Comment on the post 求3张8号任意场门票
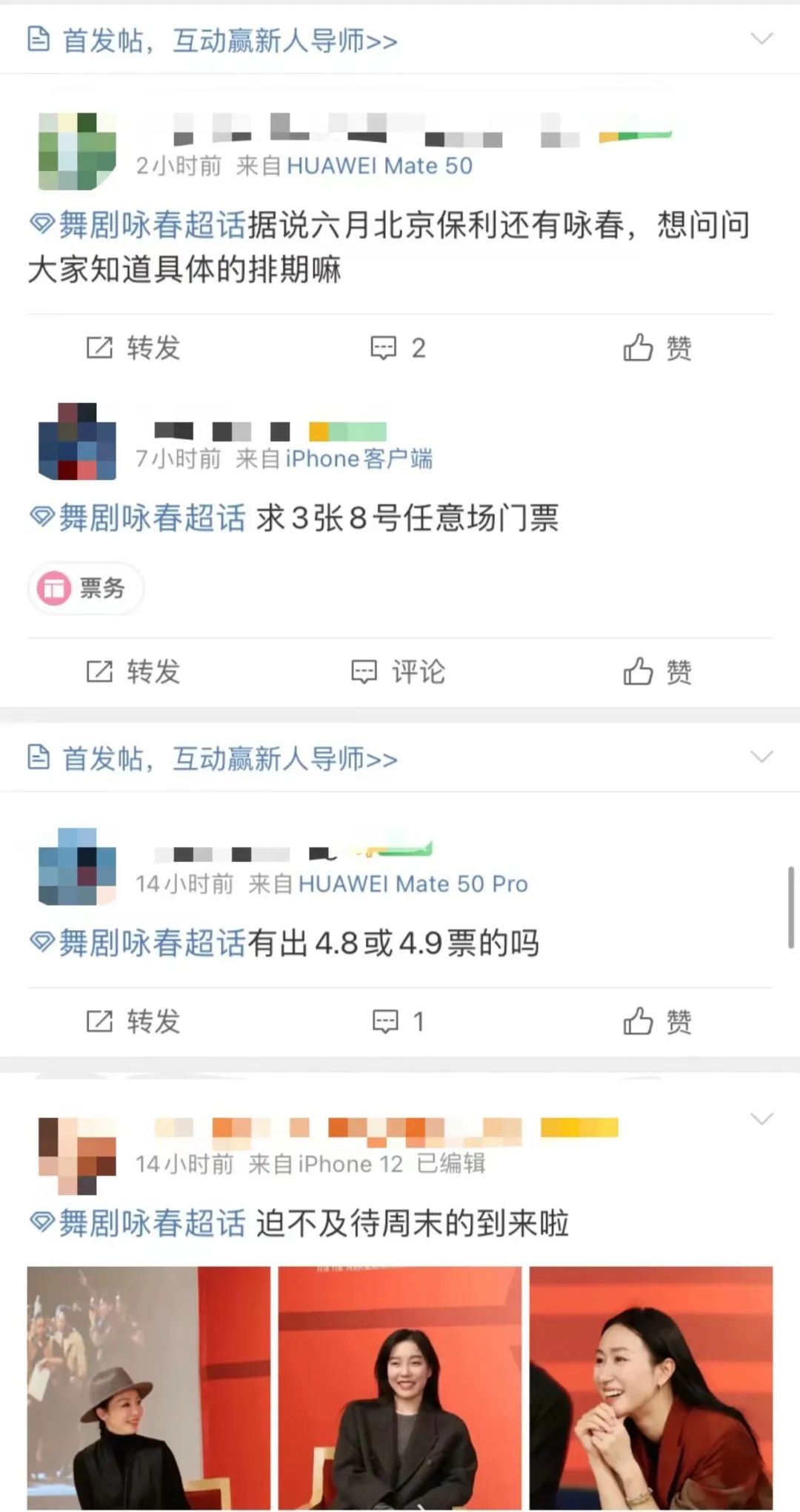Viewport: 800px width, 1512px height. point(399,672)
